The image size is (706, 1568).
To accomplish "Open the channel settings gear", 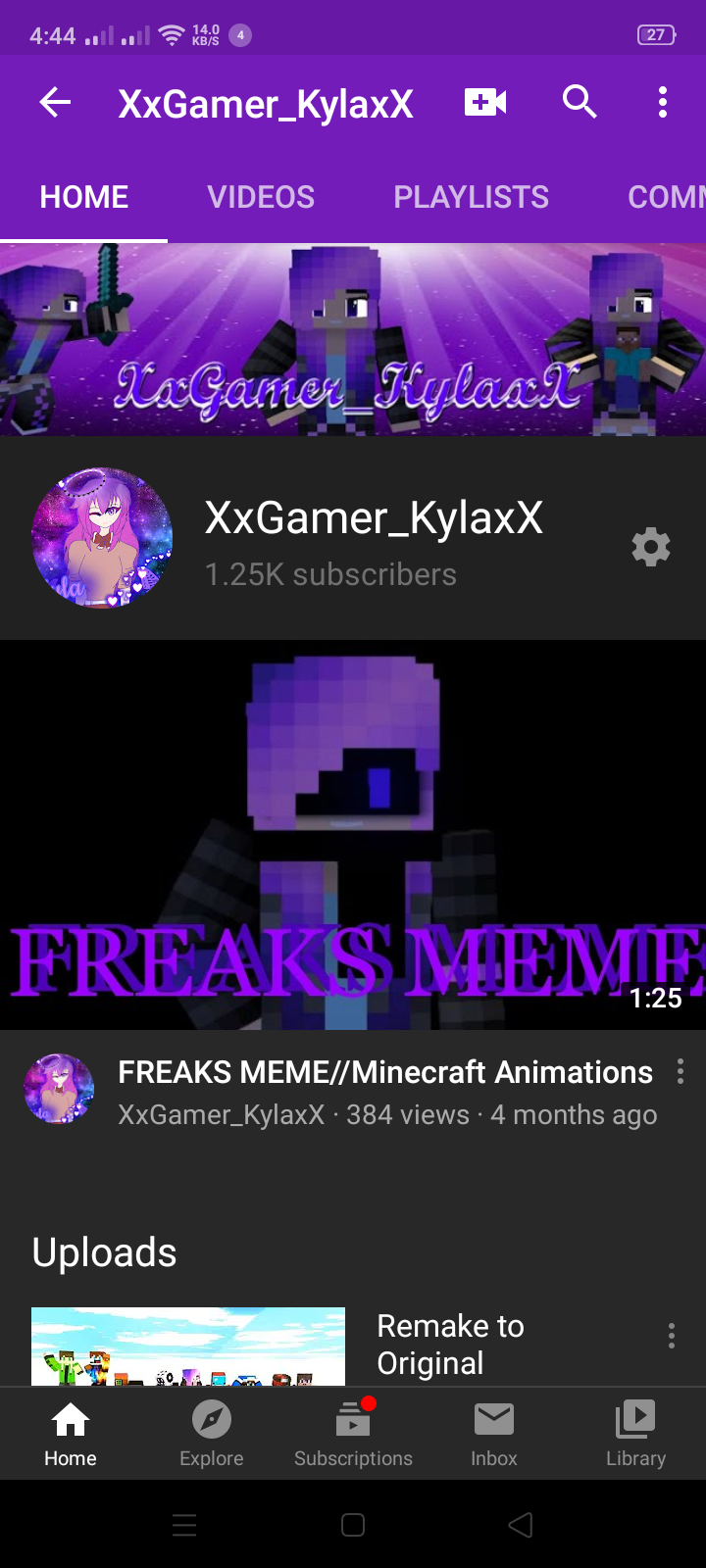I will pos(650,547).
